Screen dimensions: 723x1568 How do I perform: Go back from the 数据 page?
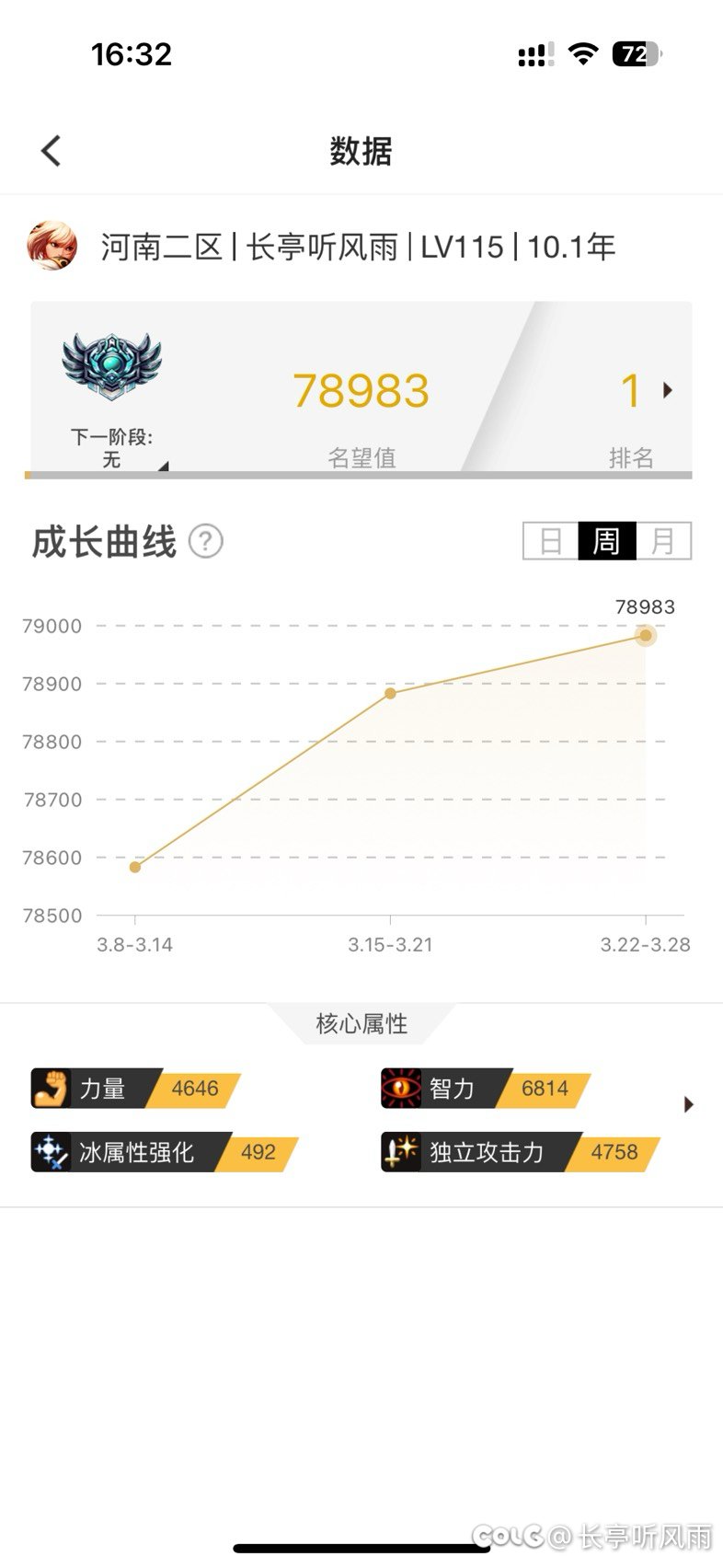[x=52, y=151]
